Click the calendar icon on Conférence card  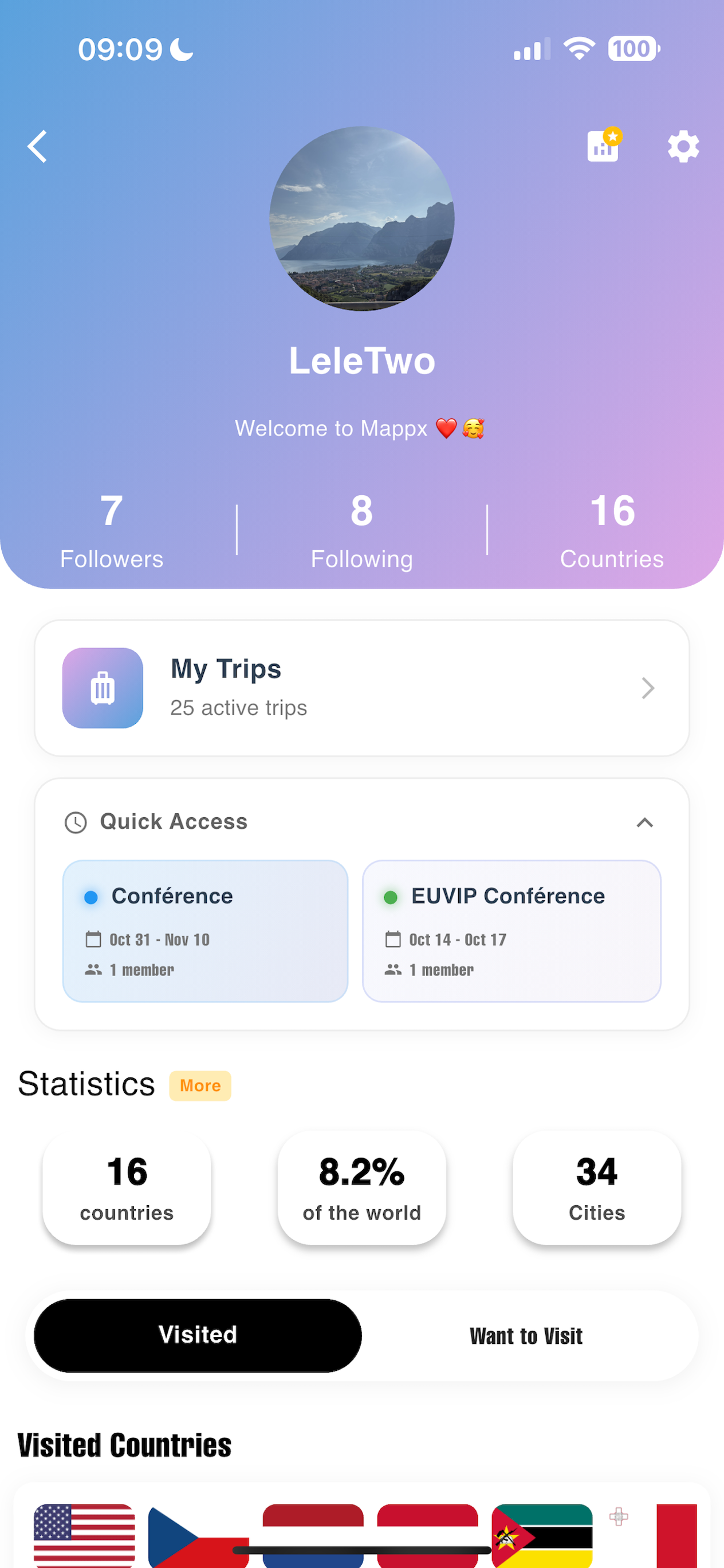(x=93, y=939)
